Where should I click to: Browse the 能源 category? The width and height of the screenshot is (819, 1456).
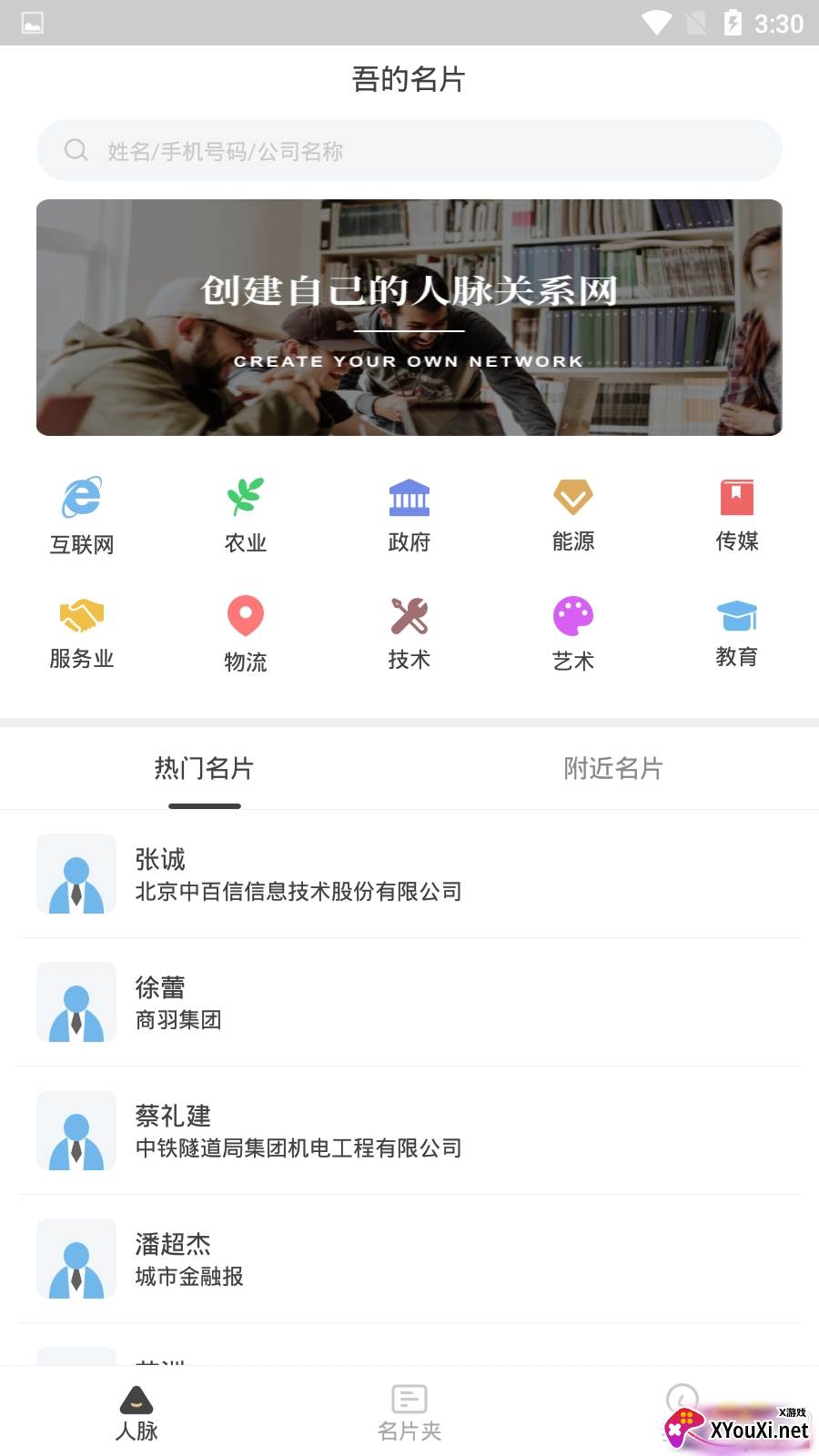pyautogui.click(x=573, y=515)
